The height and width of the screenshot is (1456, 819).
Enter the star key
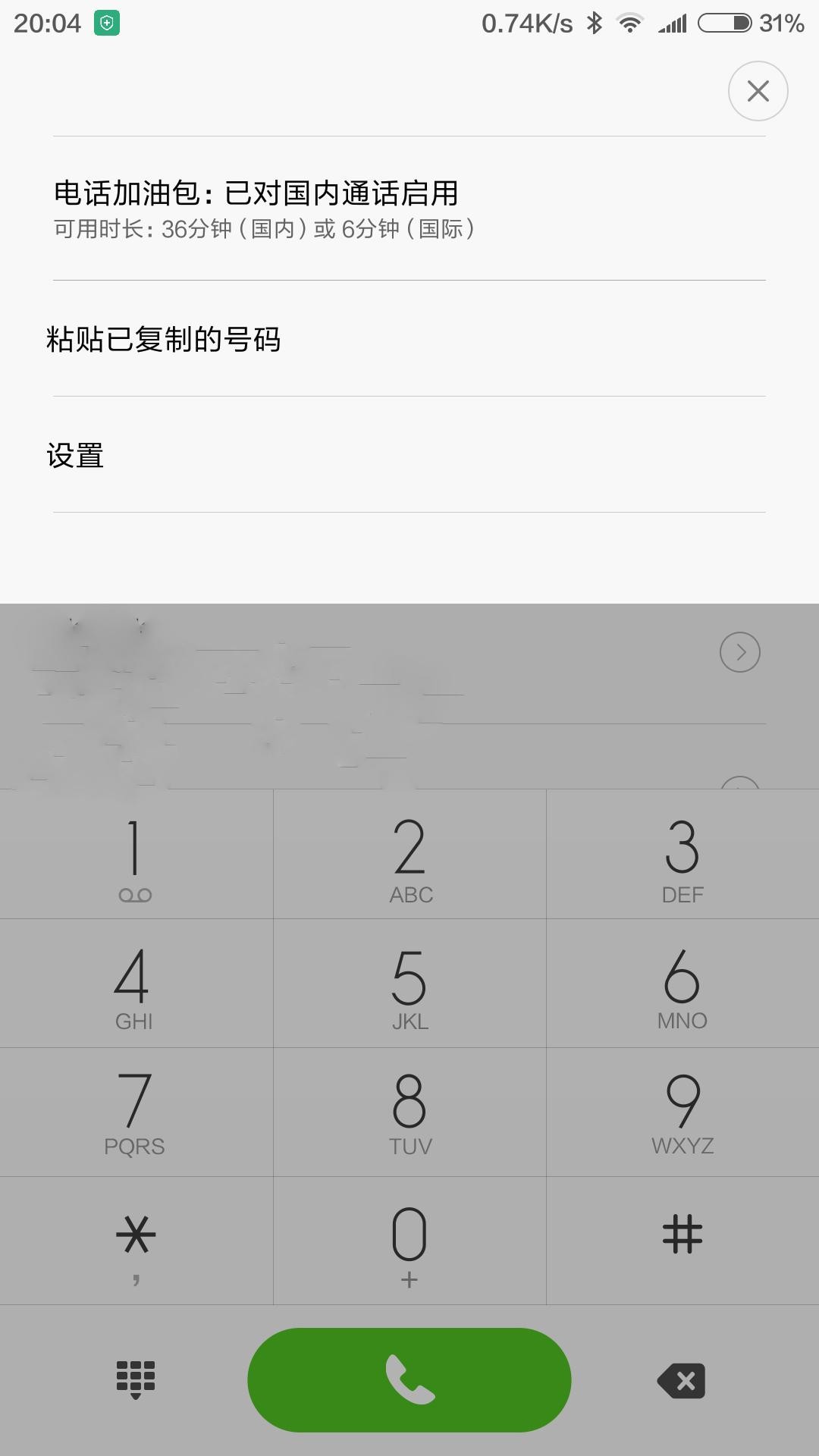135,1241
